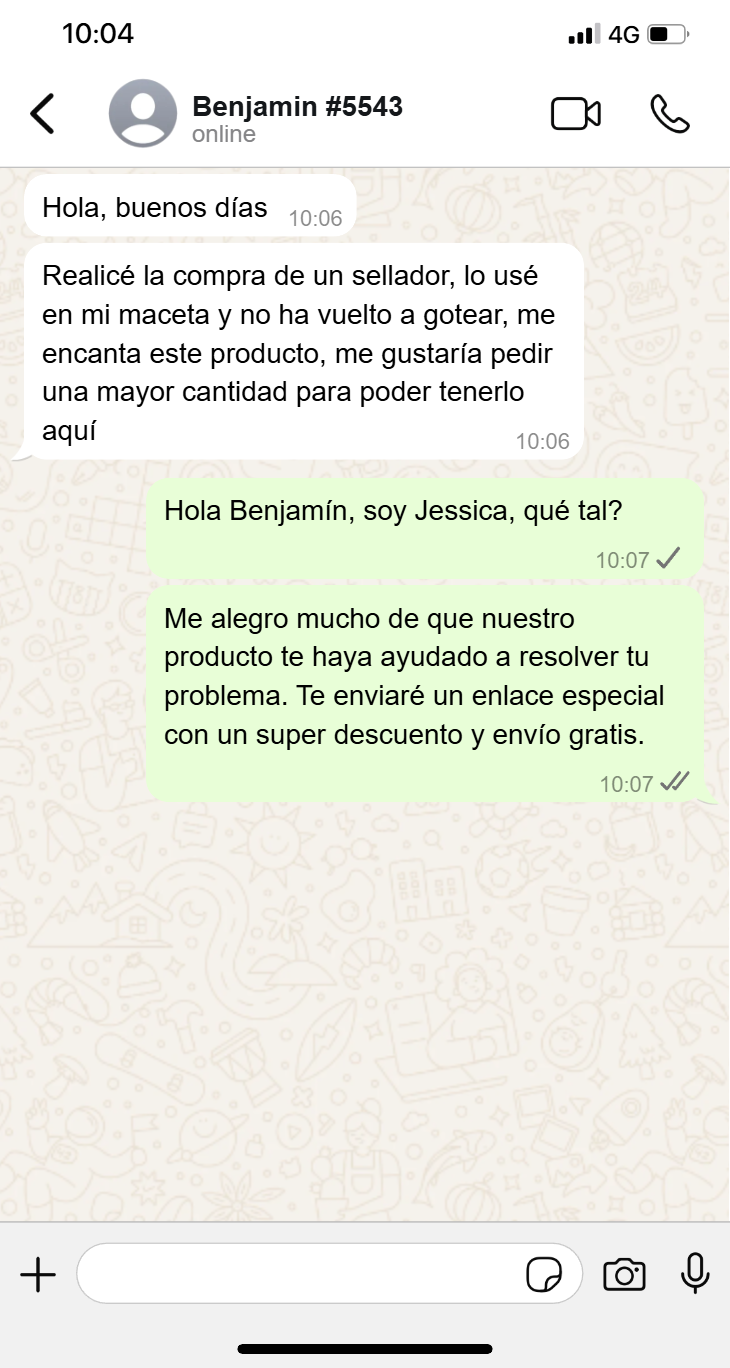Viewport: 730px width, 1368px height.
Task: Go back to the chat list
Action: pyautogui.click(x=42, y=114)
